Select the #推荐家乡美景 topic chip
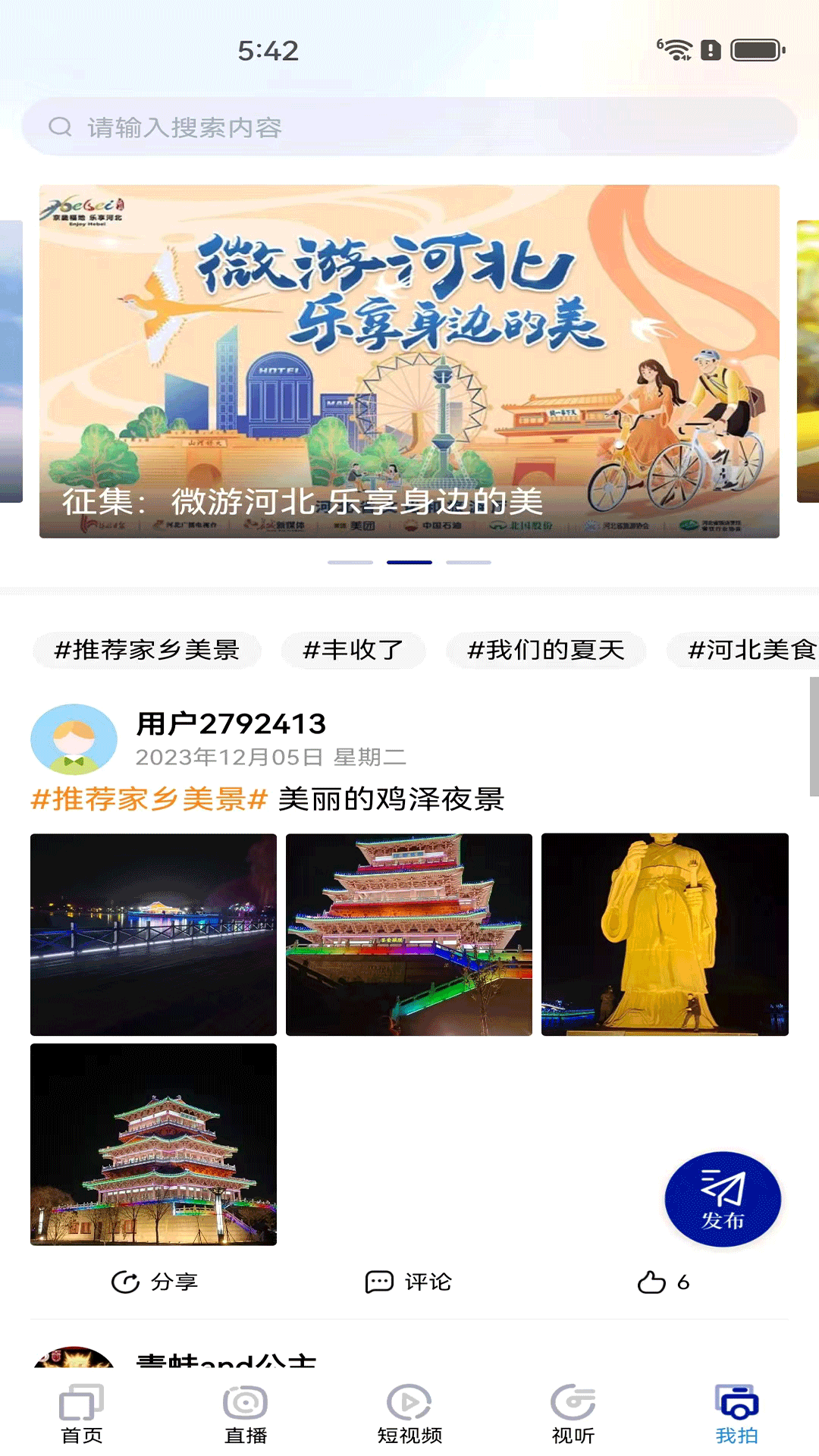The width and height of the screenshot is (819, 1456). pyautogui.click(x=149, y=651)
